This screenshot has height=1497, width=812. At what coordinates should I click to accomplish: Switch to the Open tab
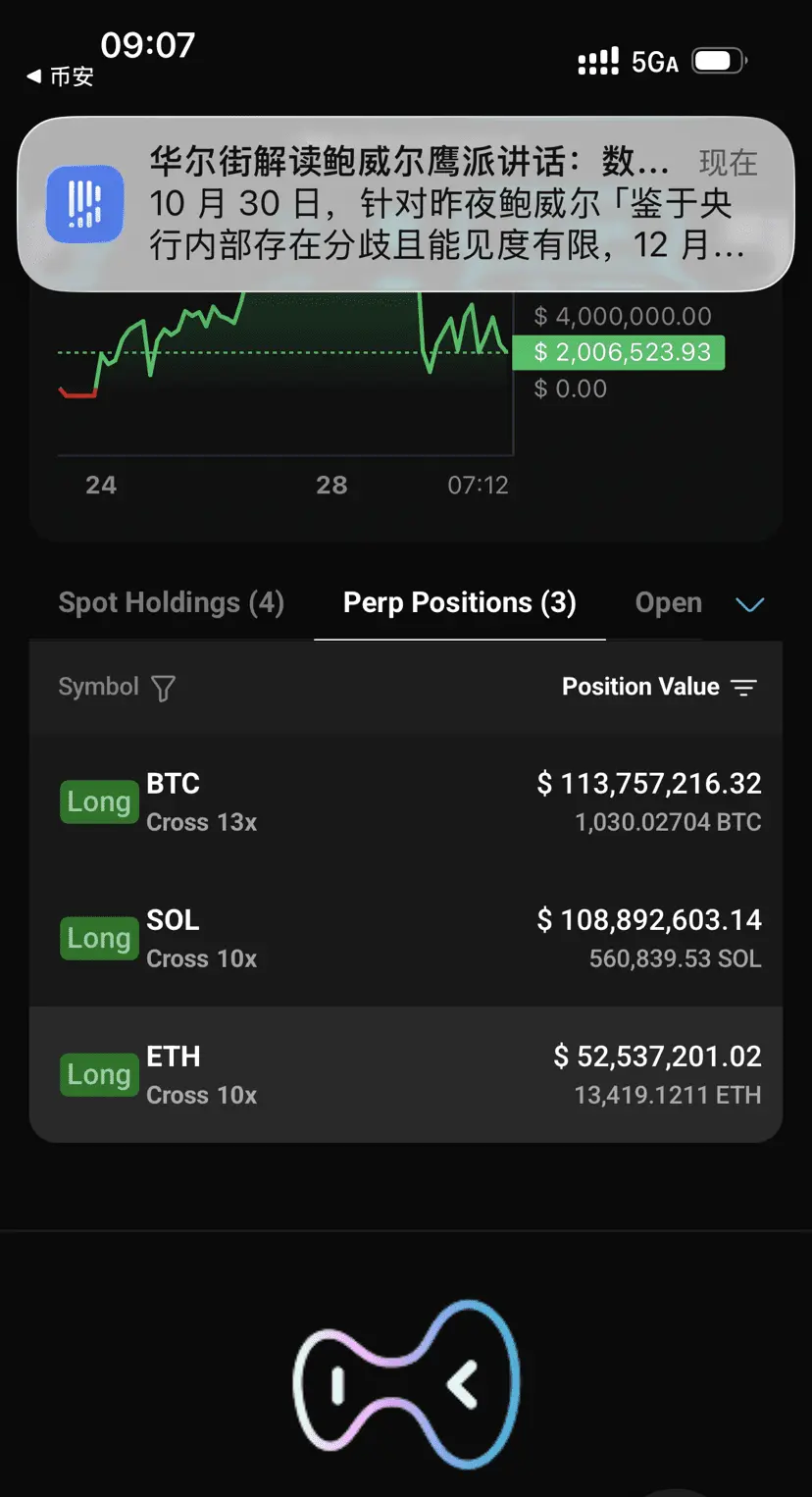click(x=668, y=602)
